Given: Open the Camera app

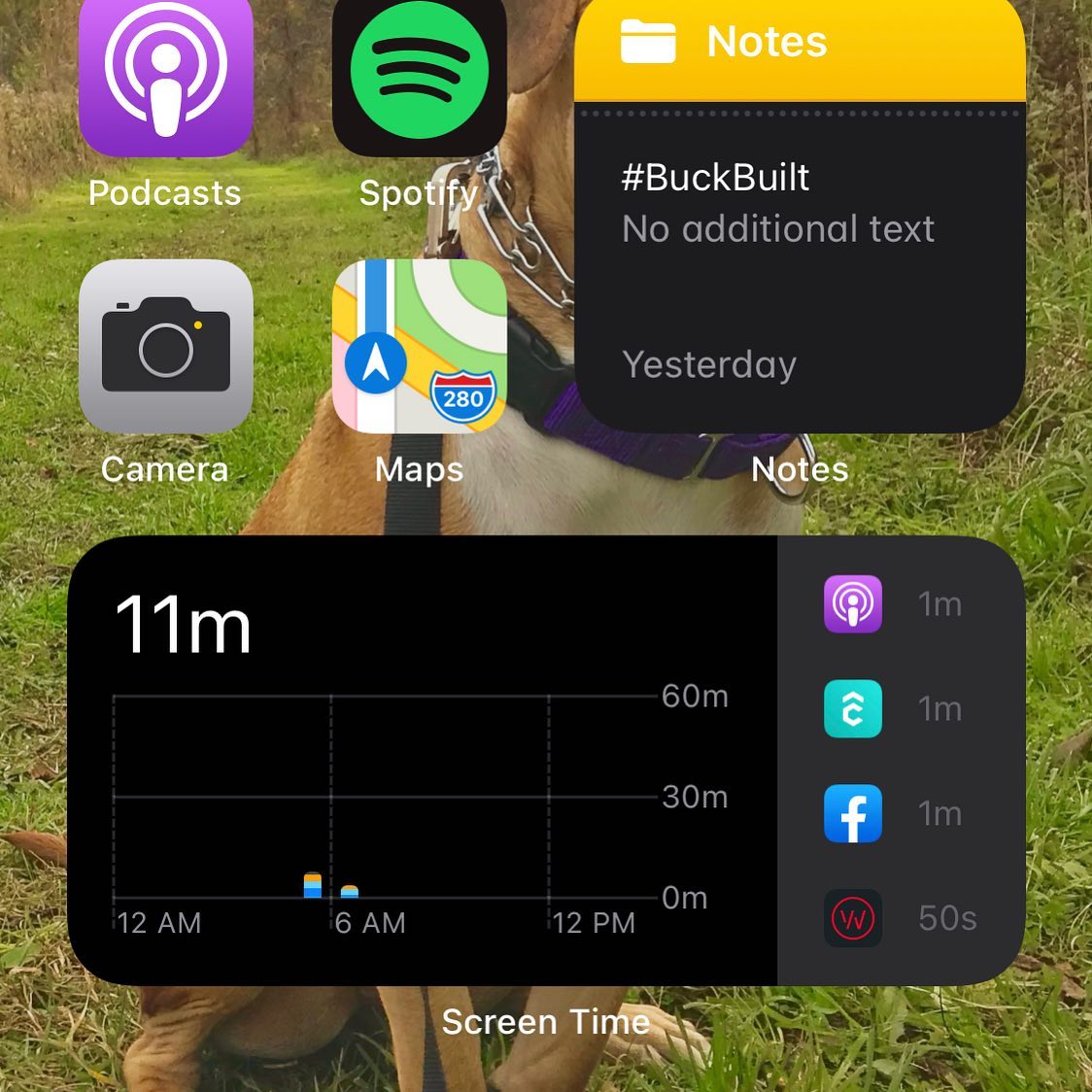Looking at the screenshot, I should (165, 347).
